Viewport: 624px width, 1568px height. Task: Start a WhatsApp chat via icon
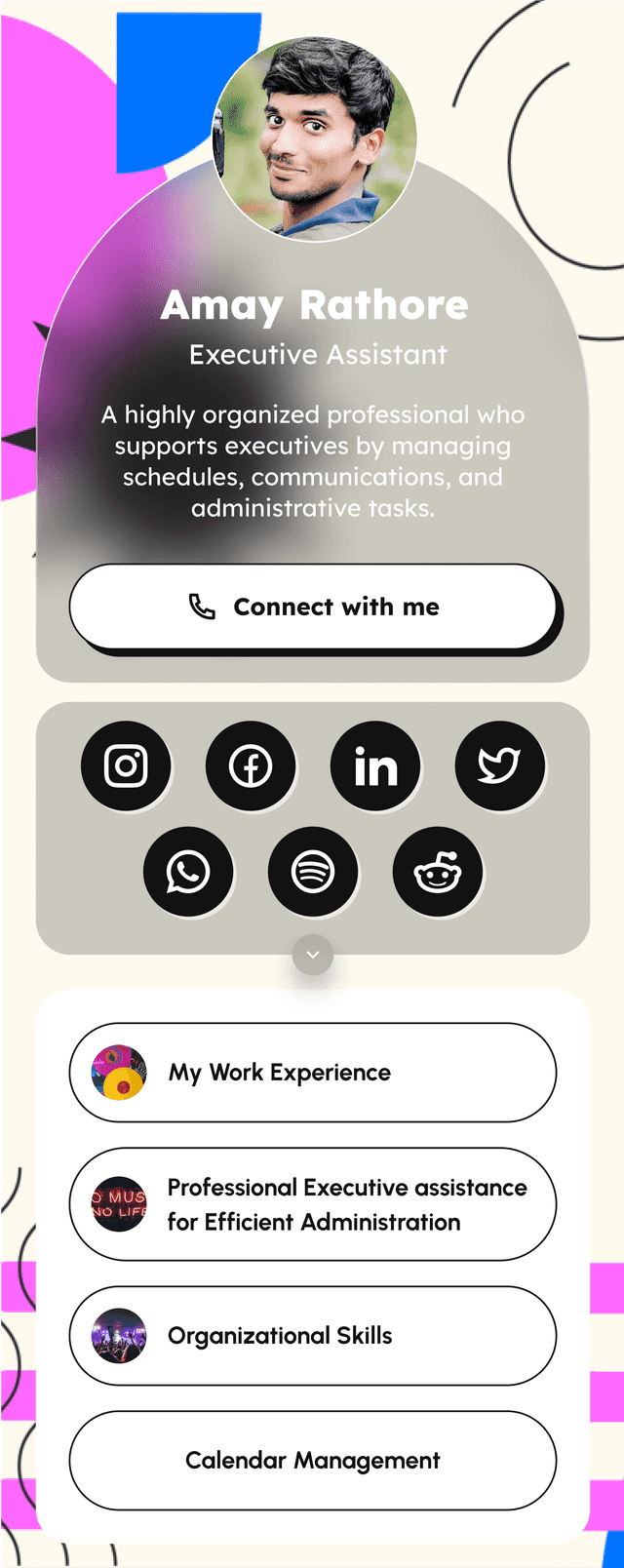click(188, 872)
